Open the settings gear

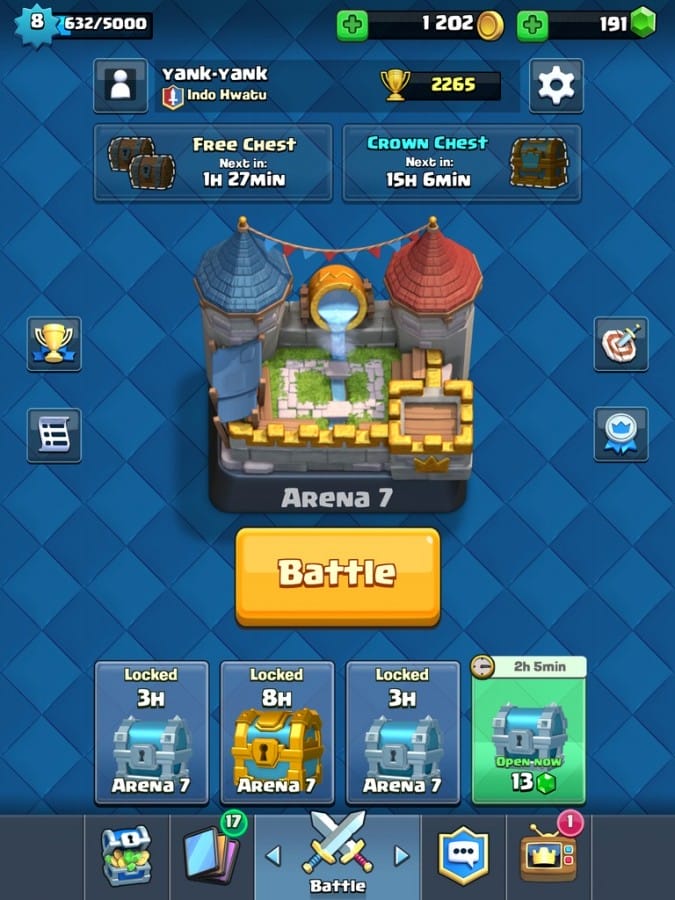tap(555, 86)
